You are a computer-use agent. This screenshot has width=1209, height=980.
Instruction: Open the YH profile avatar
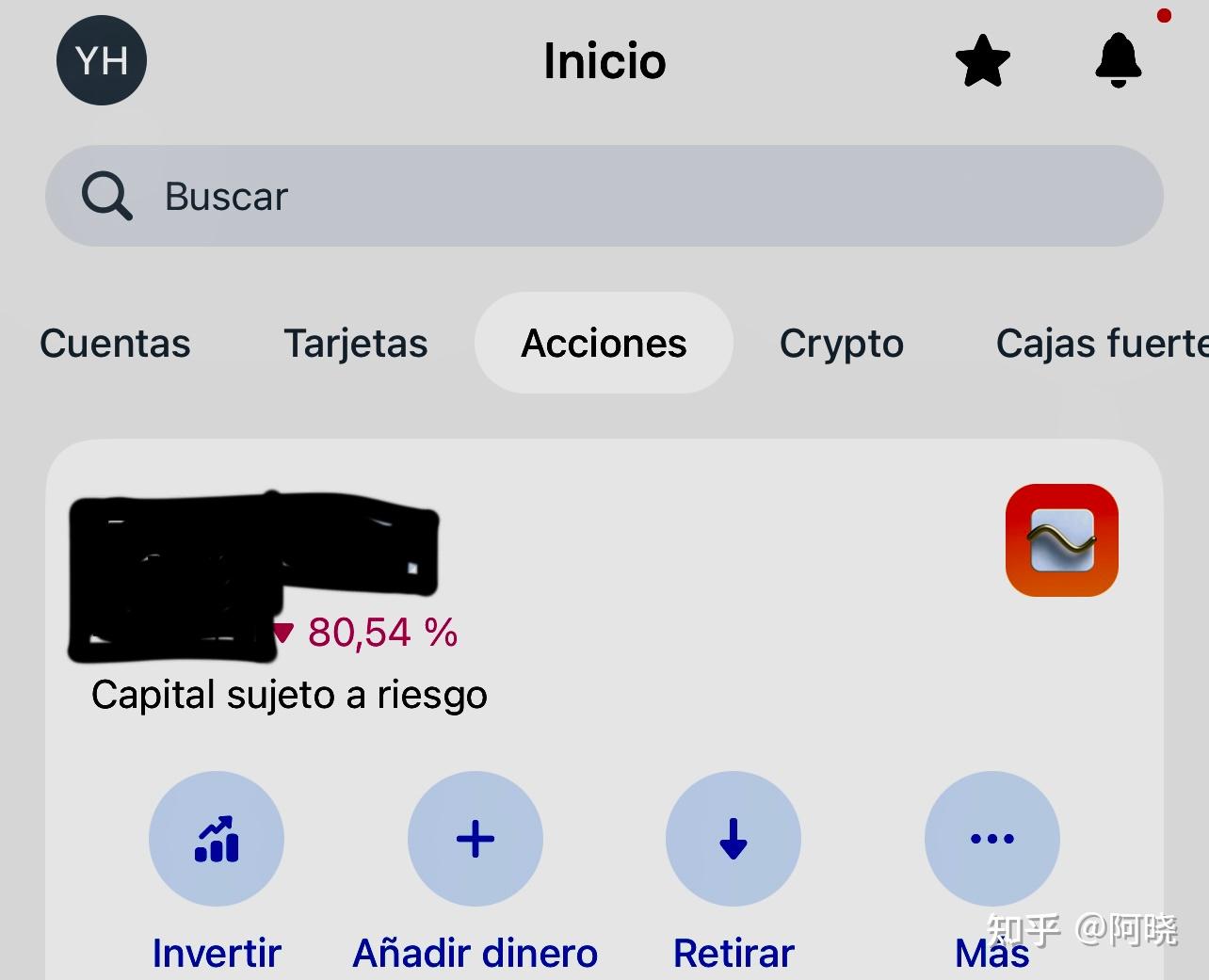(x=102, y=61)
